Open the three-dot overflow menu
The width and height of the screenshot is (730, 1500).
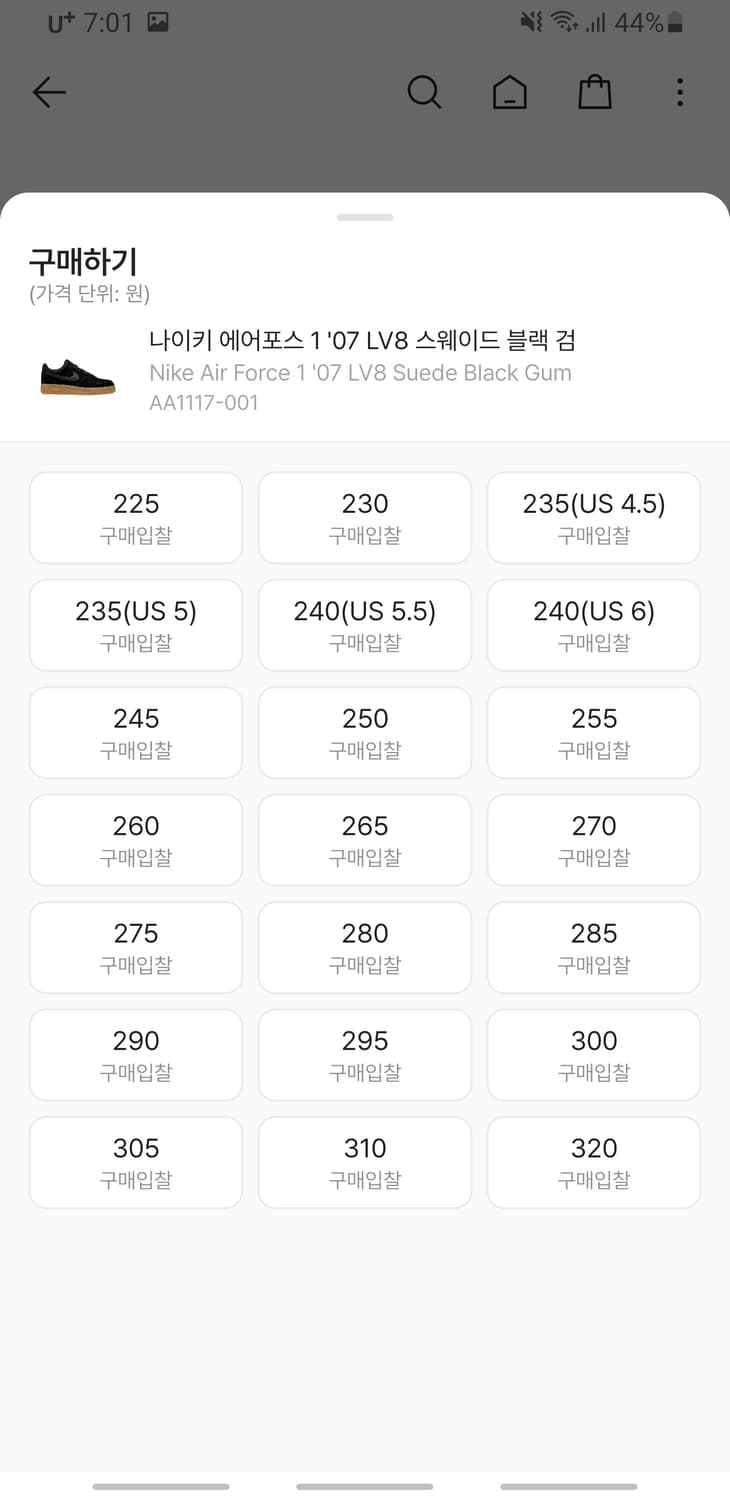(x=679, y=92)
